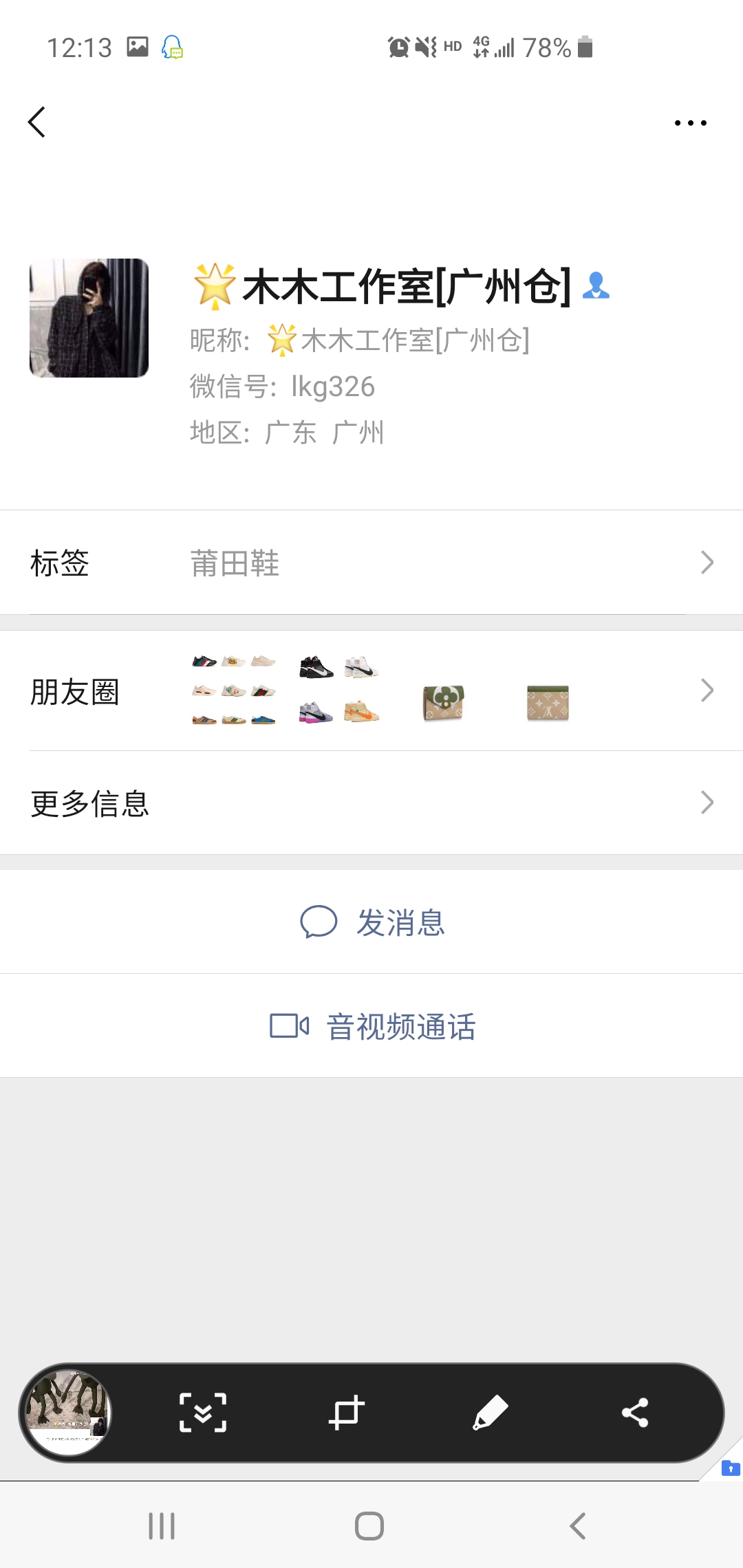This screenshot has width=743, height=1568.
Task: Crop the screenshot using the crop icon
Action: coord(346,1413)
